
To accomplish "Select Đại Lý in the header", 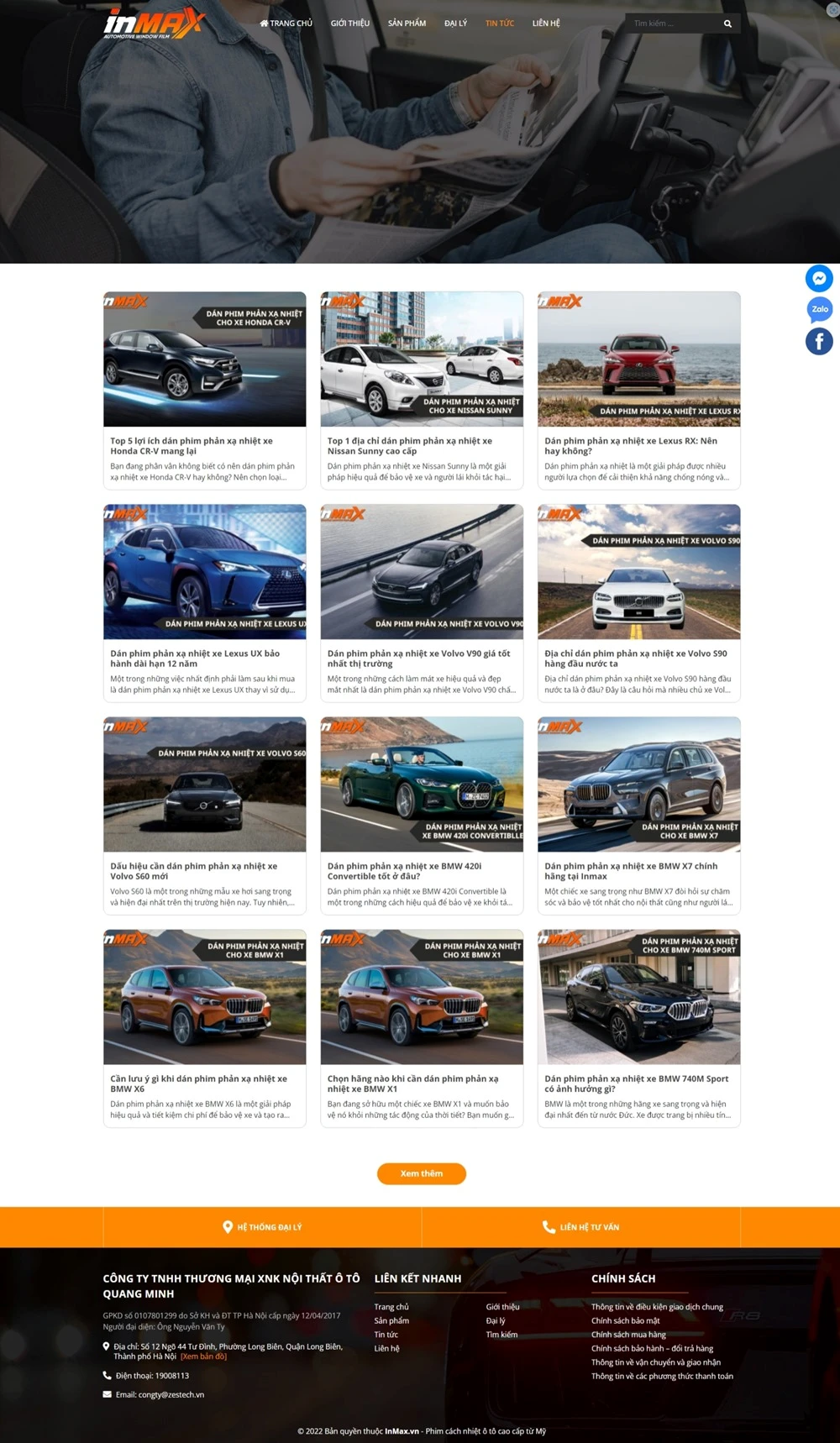I will (x=455, y=24).
